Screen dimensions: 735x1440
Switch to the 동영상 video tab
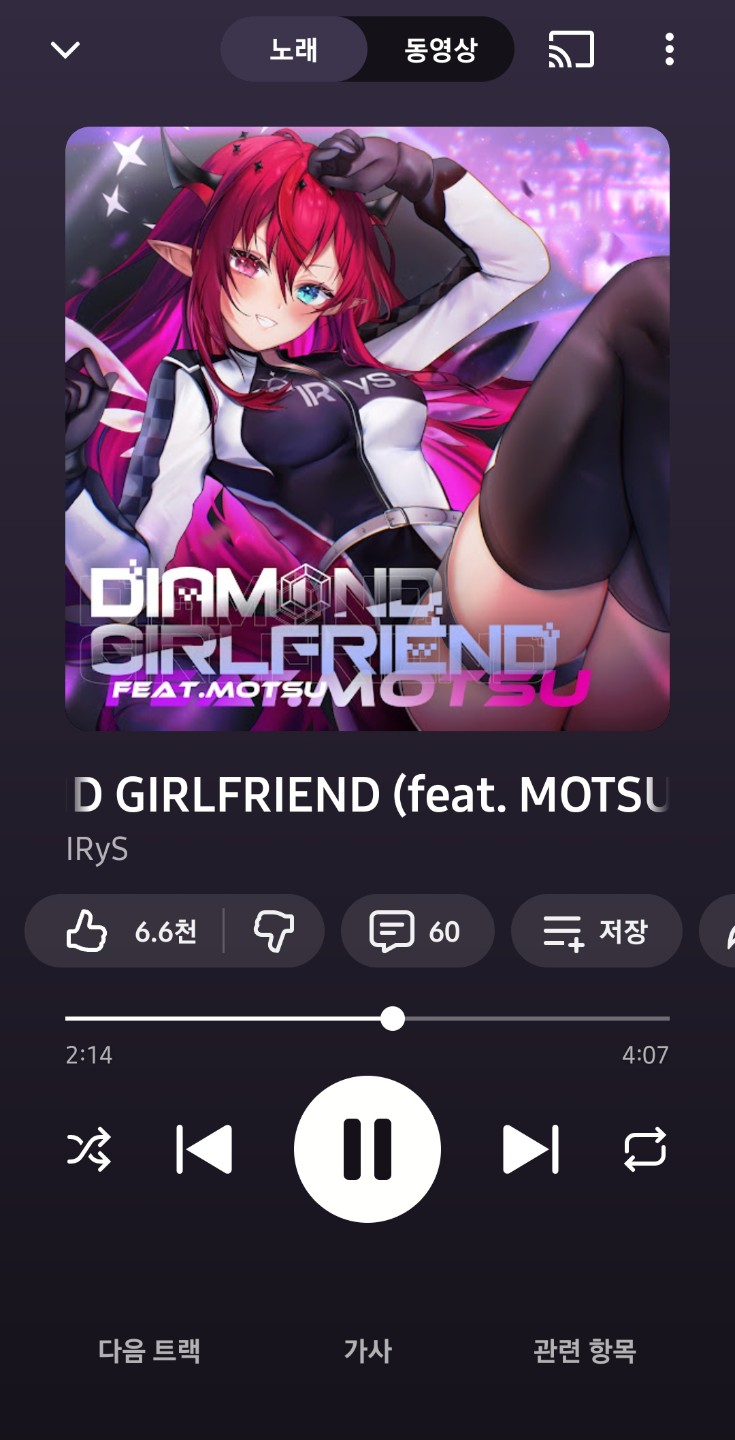(440, 49)
